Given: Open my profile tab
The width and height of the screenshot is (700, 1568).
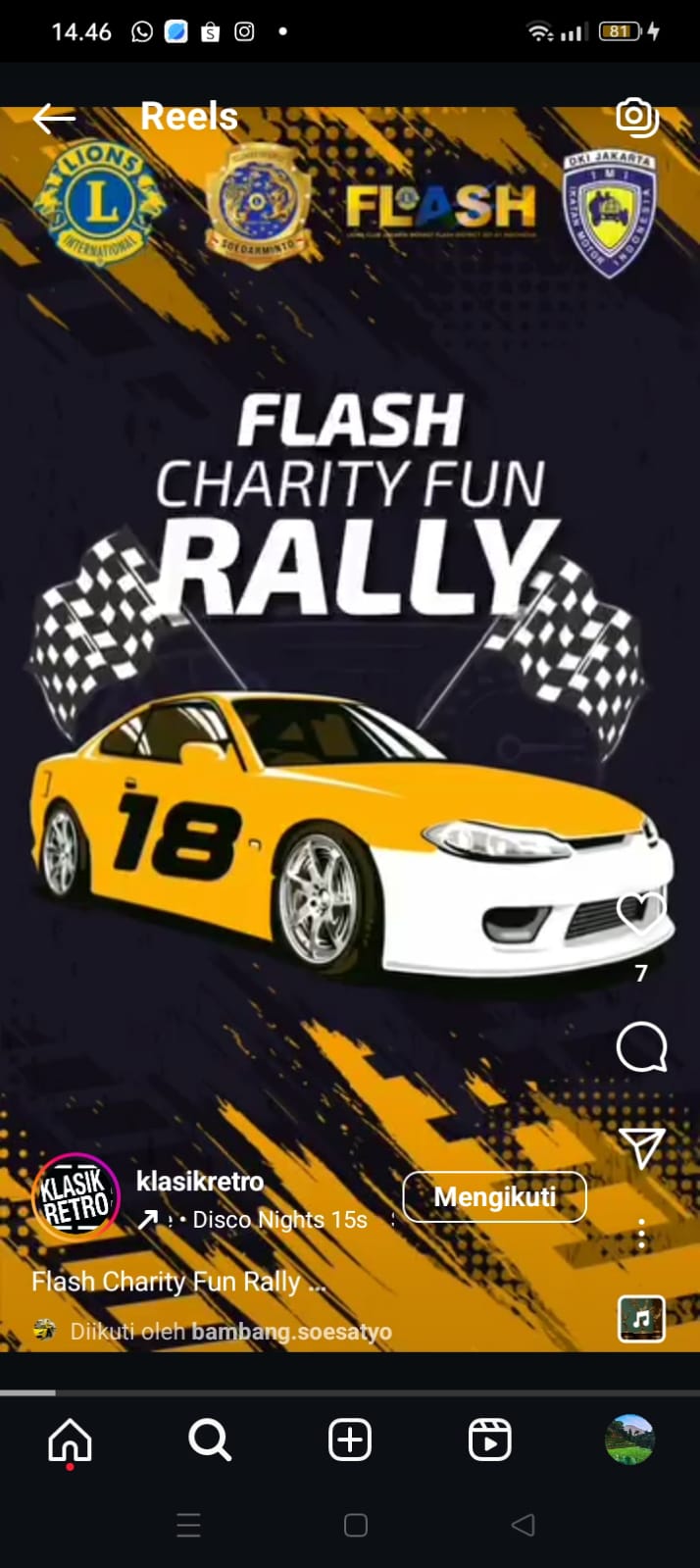Looking at the screenshot, I should click(629, 1440).
